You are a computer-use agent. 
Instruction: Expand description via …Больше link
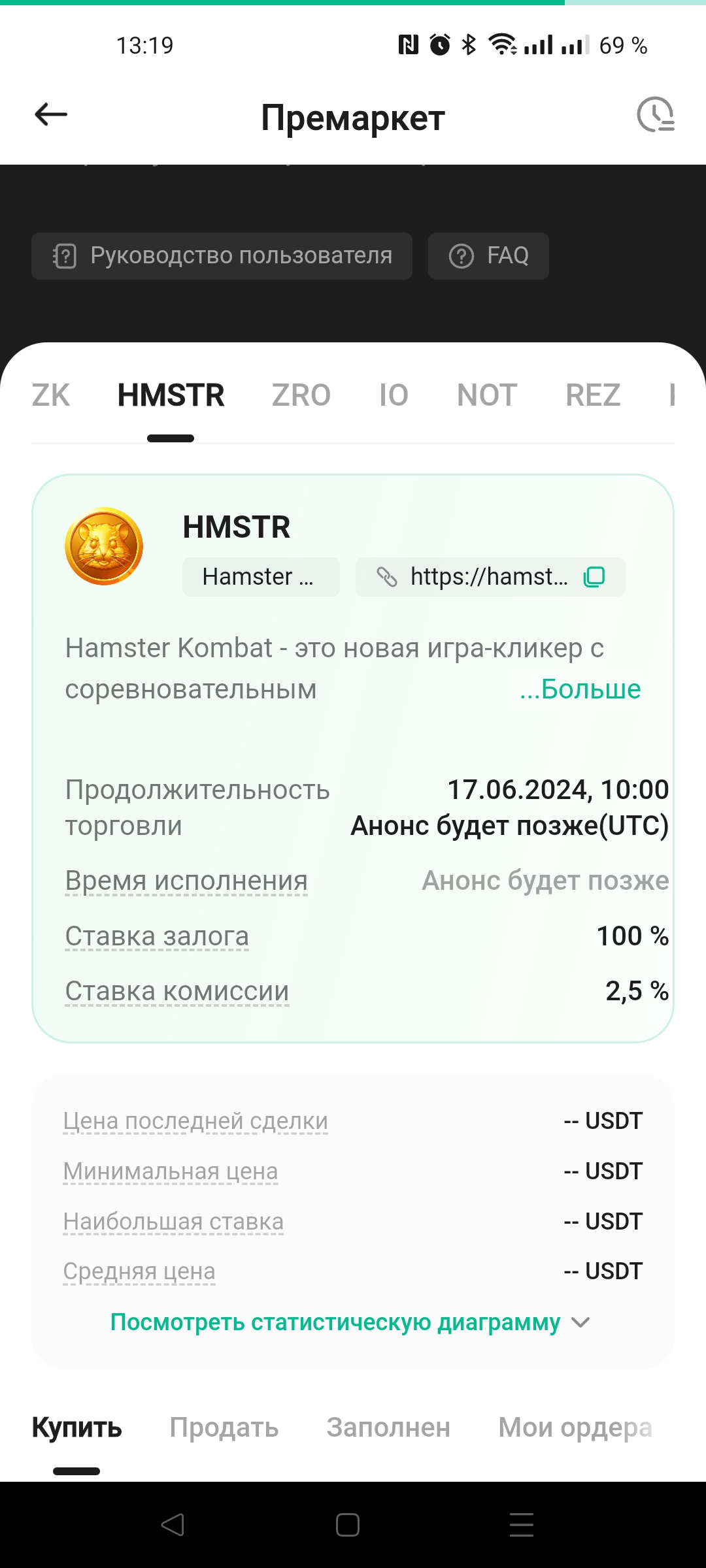580,689
